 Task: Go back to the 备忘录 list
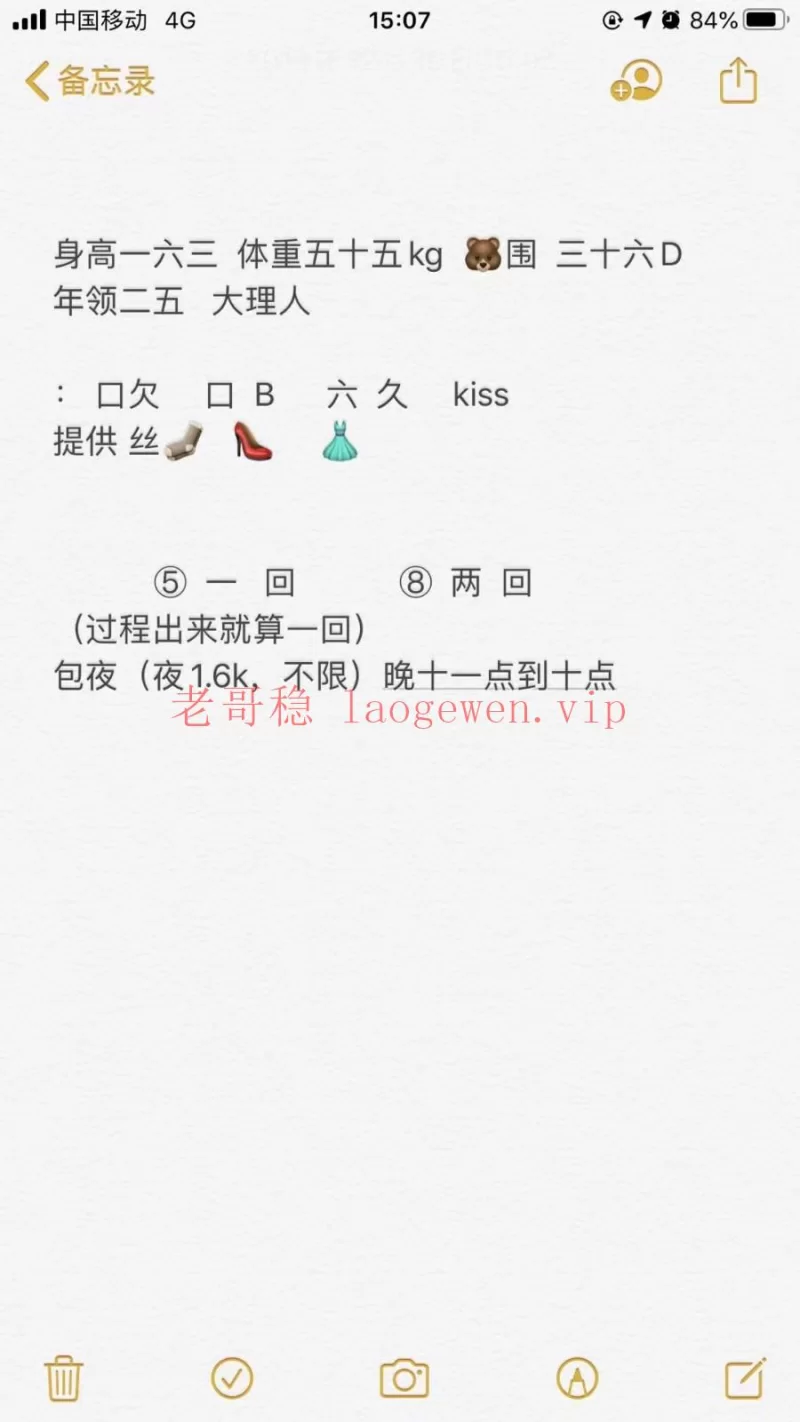(x=90, y=81)
